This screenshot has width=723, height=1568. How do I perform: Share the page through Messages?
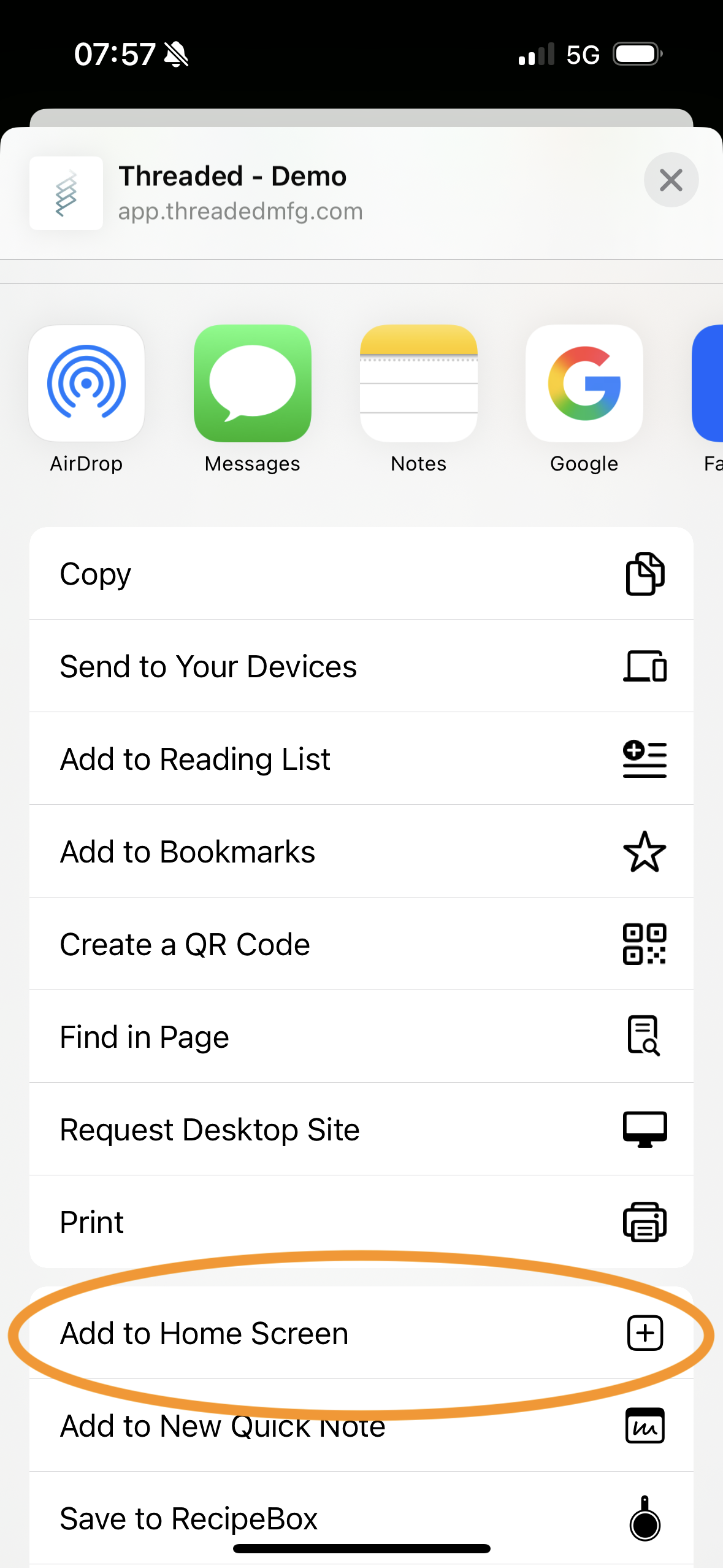tap(252, 383)
